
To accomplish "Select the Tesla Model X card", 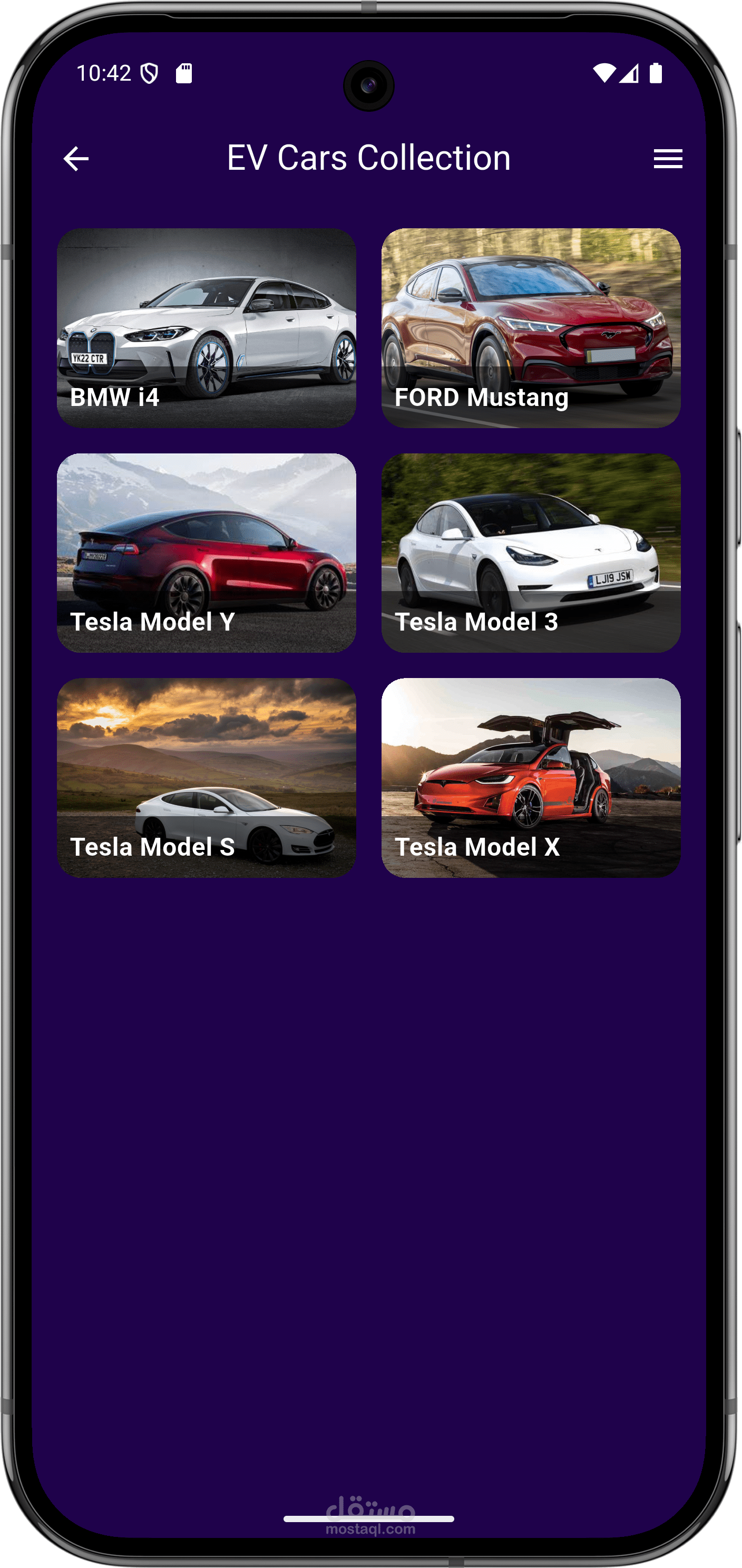I will (531, 778).
